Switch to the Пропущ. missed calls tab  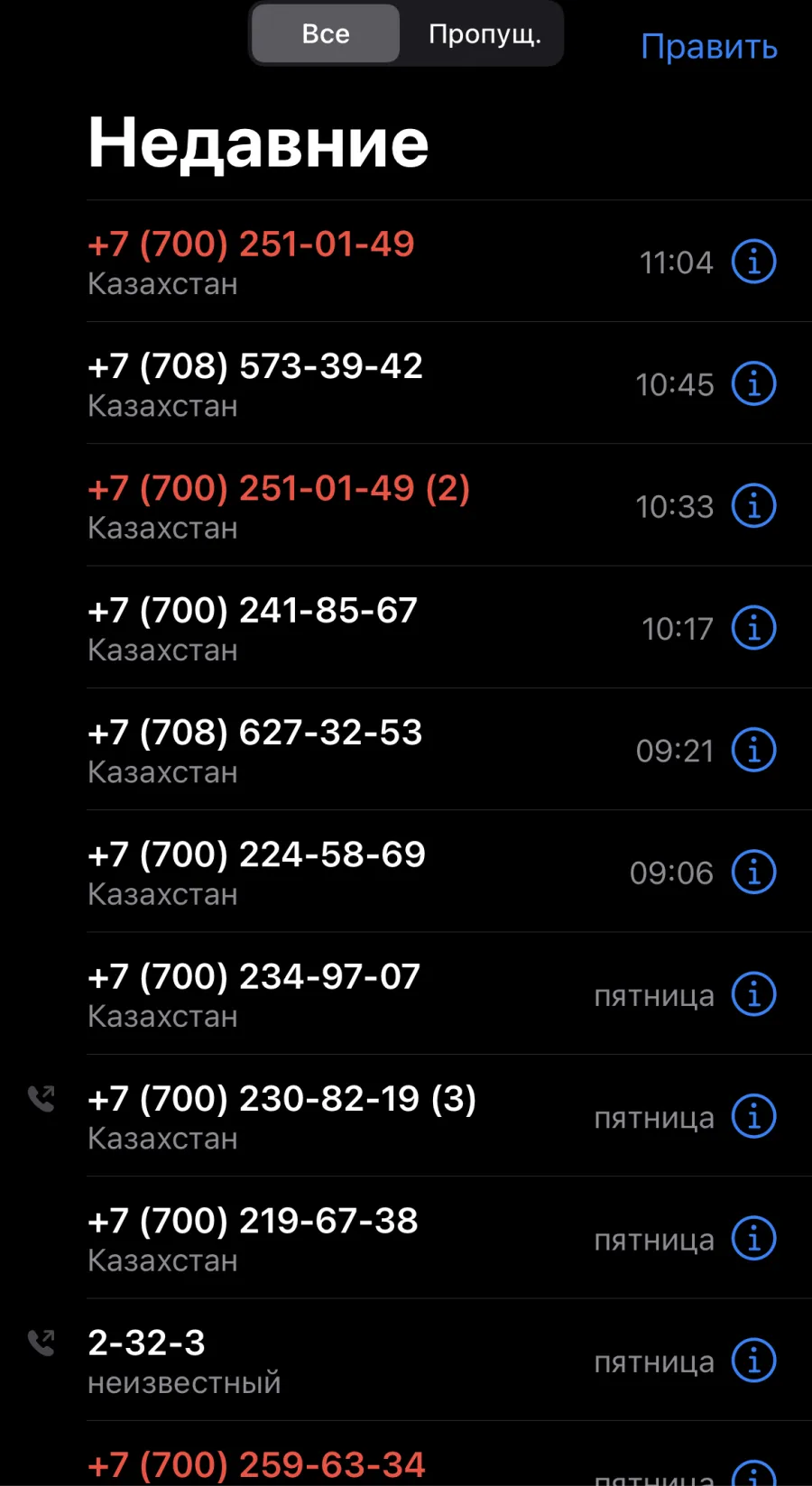(x=484, y=34)
